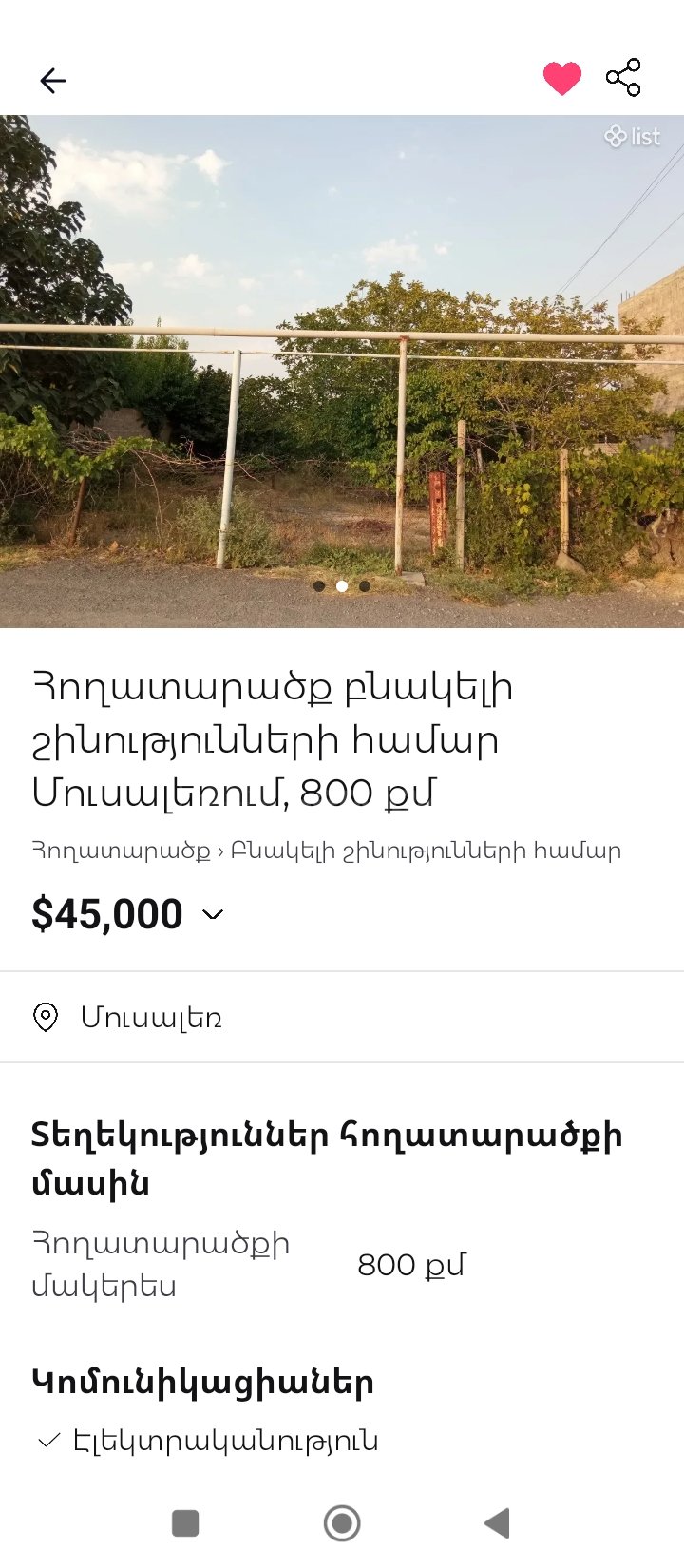Tap the list watermark on the photo
The image size is (684, 1568).
tap(632, 137)
